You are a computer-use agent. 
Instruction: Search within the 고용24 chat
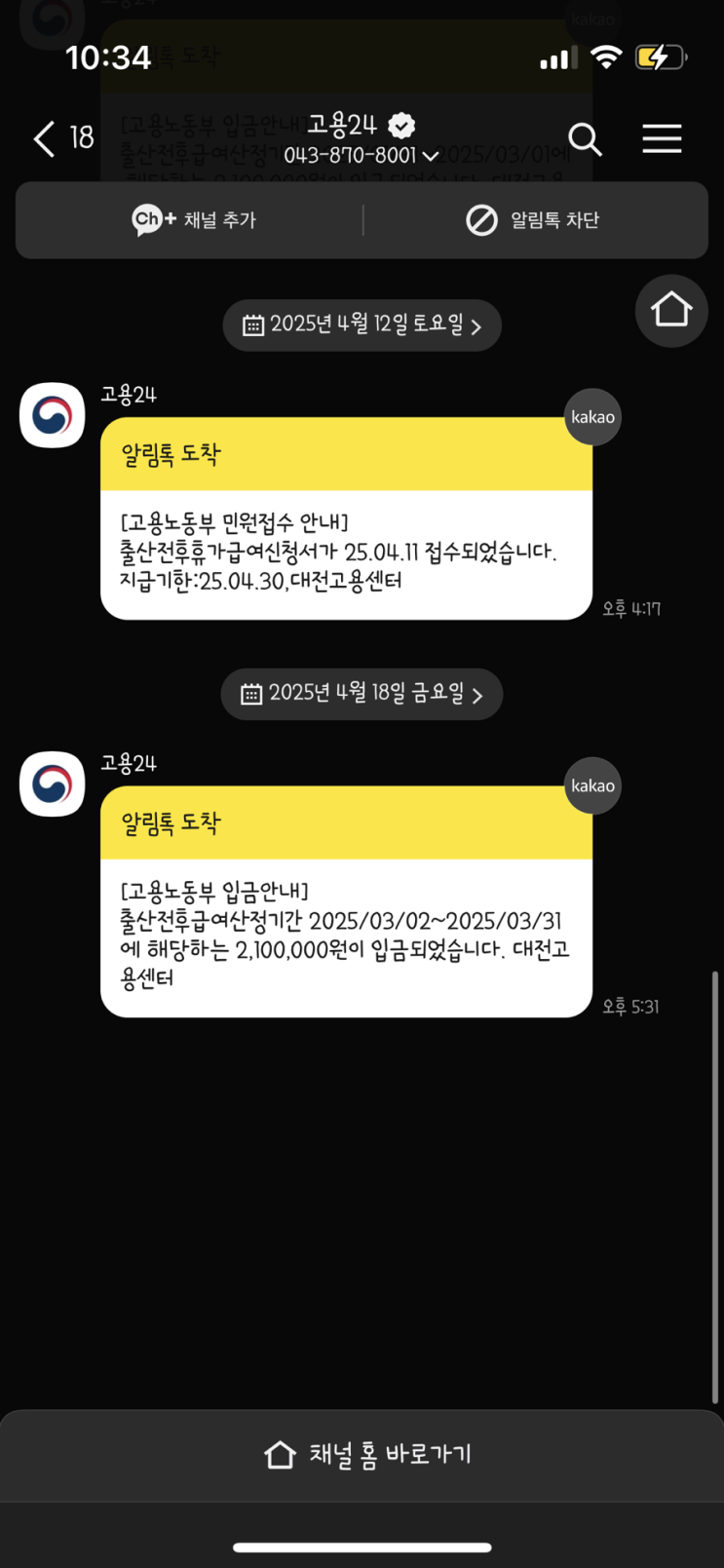tap(585, 139)
